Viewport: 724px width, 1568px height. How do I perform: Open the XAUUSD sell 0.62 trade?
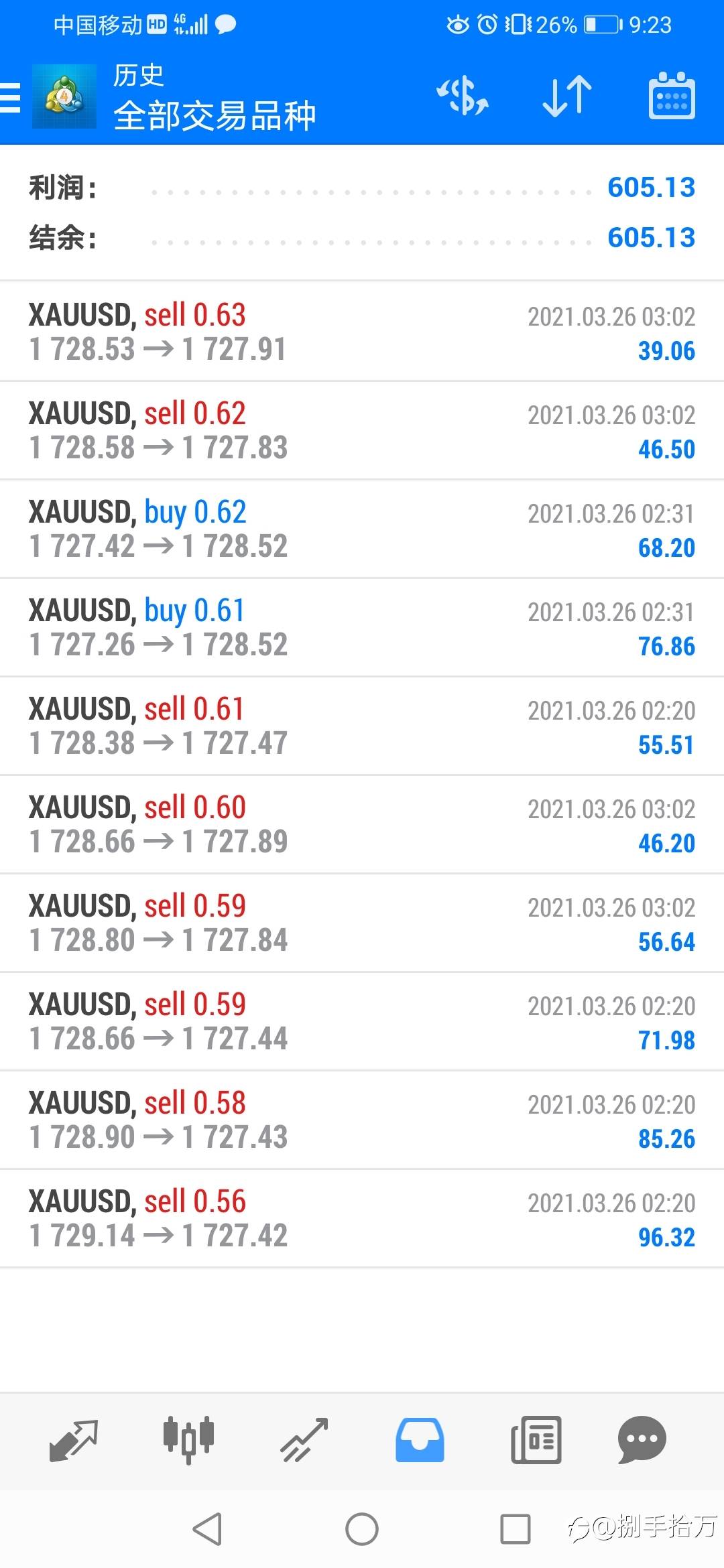pyautogui.click(x=362, y=430)
